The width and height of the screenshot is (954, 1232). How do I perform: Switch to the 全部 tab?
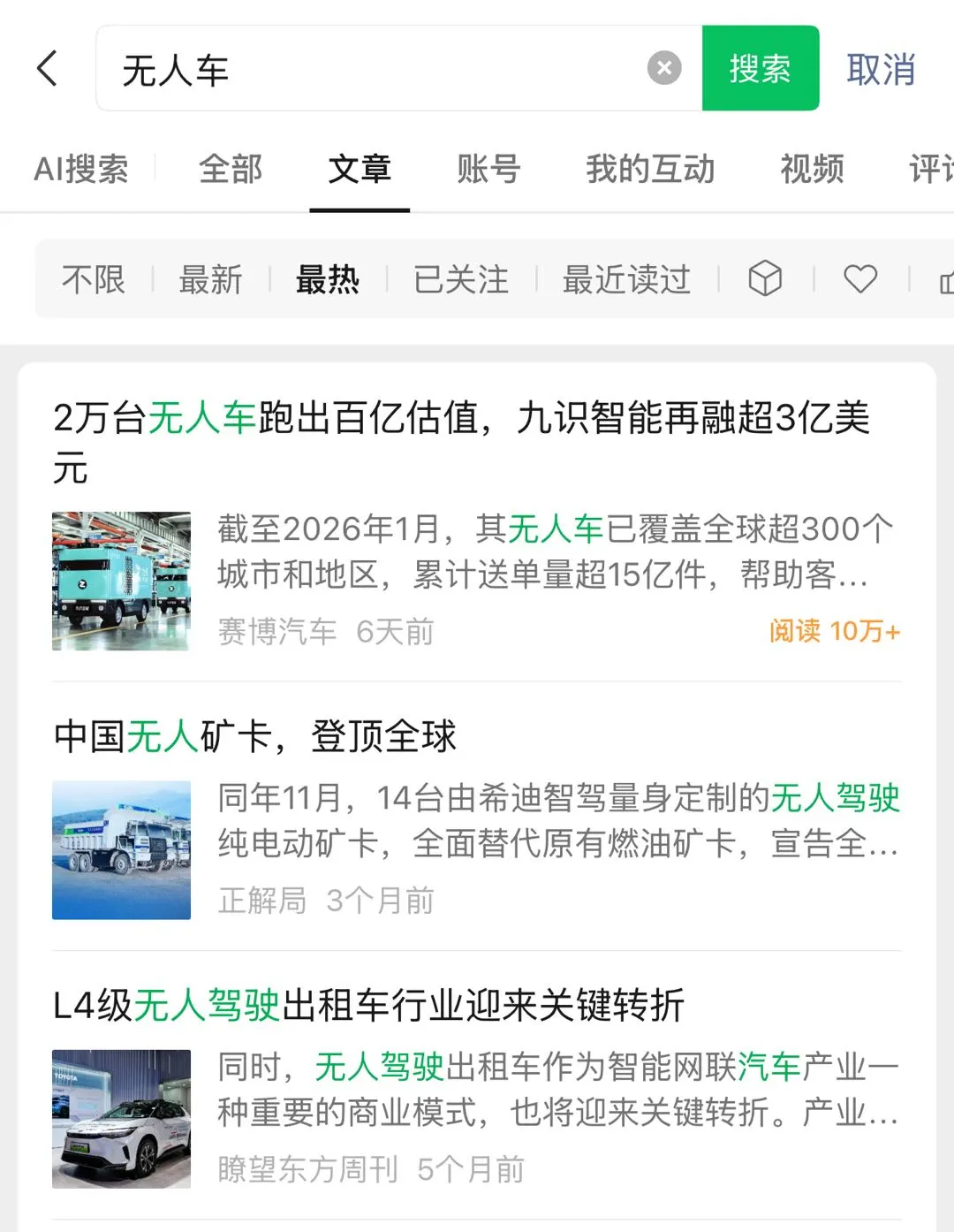(x=231, y=169)
